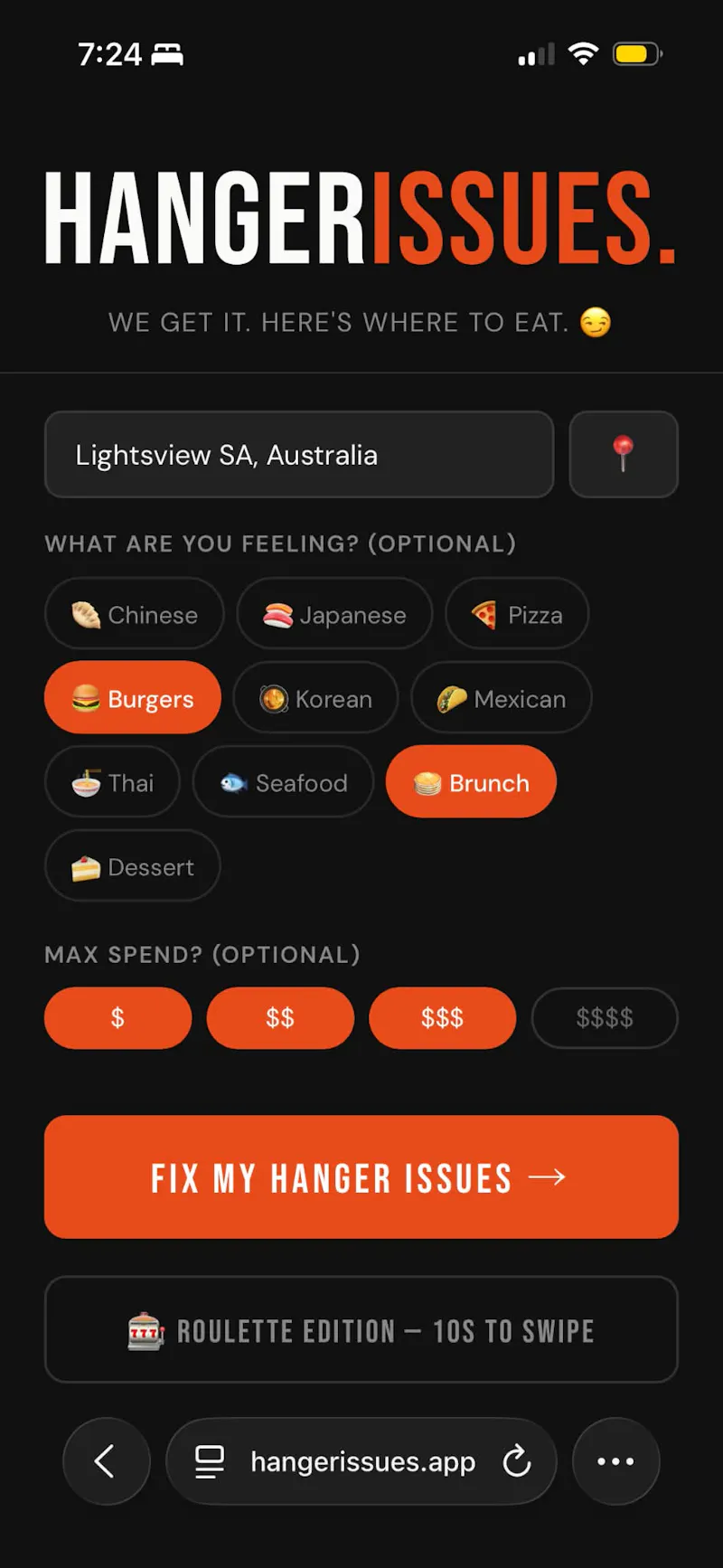Select the Seafood chip
The image size is (723, 1568).
[283, 782]
